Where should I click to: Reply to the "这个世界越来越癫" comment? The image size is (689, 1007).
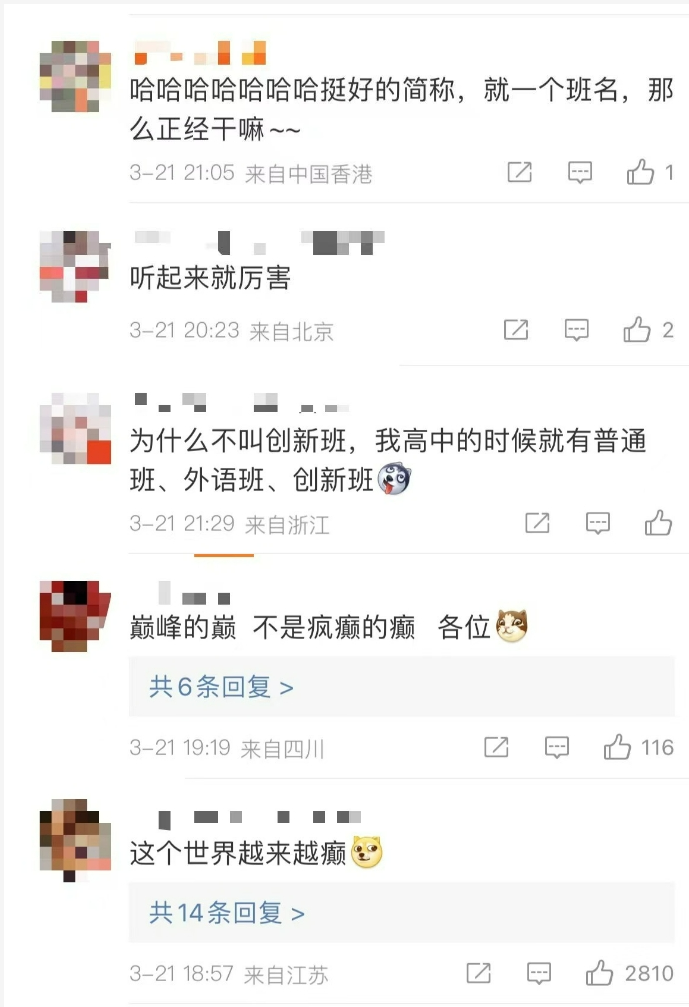(539, 972)
